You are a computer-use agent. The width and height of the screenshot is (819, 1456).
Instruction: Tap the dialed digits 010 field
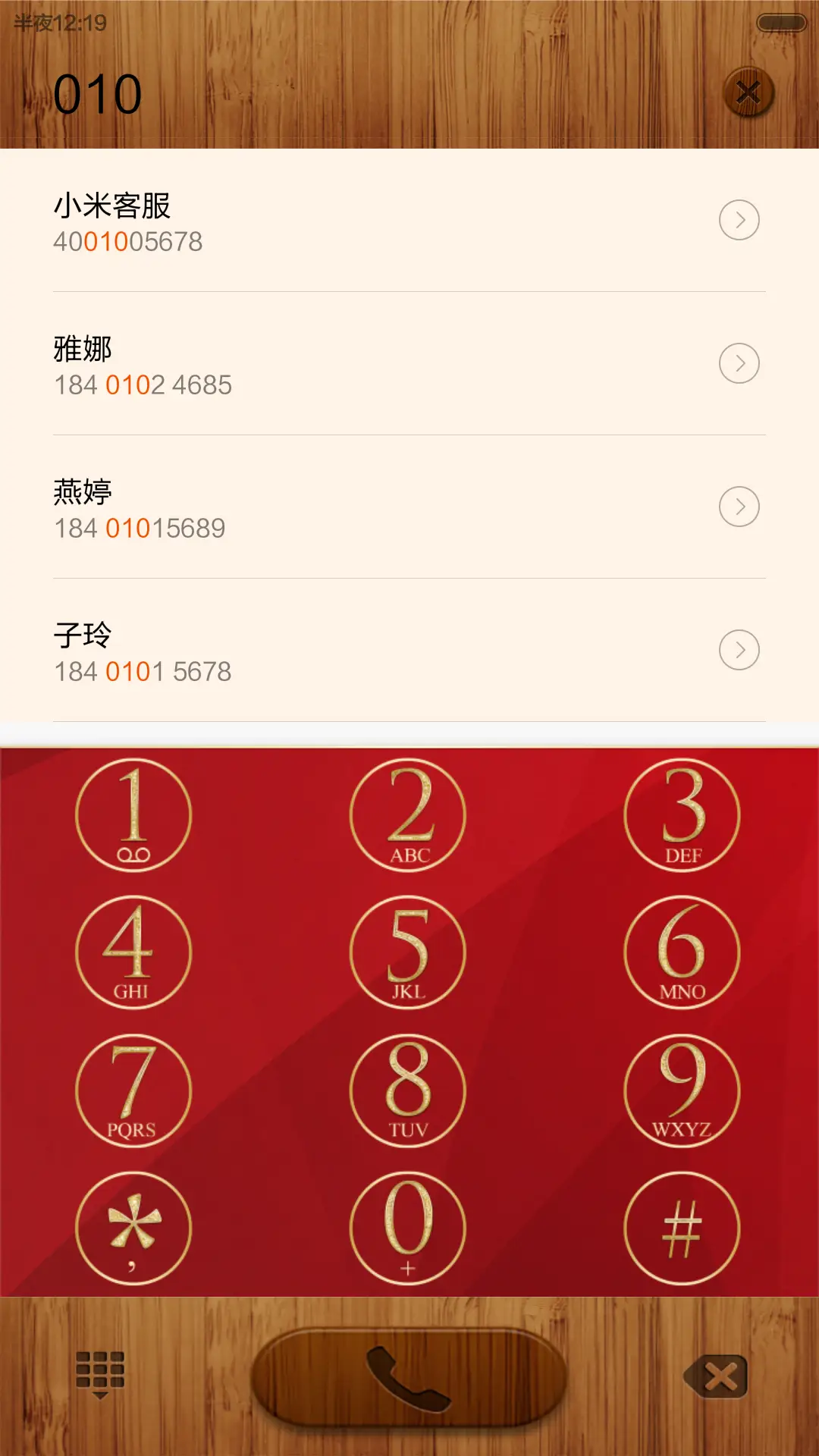click(x=99, y=91)
